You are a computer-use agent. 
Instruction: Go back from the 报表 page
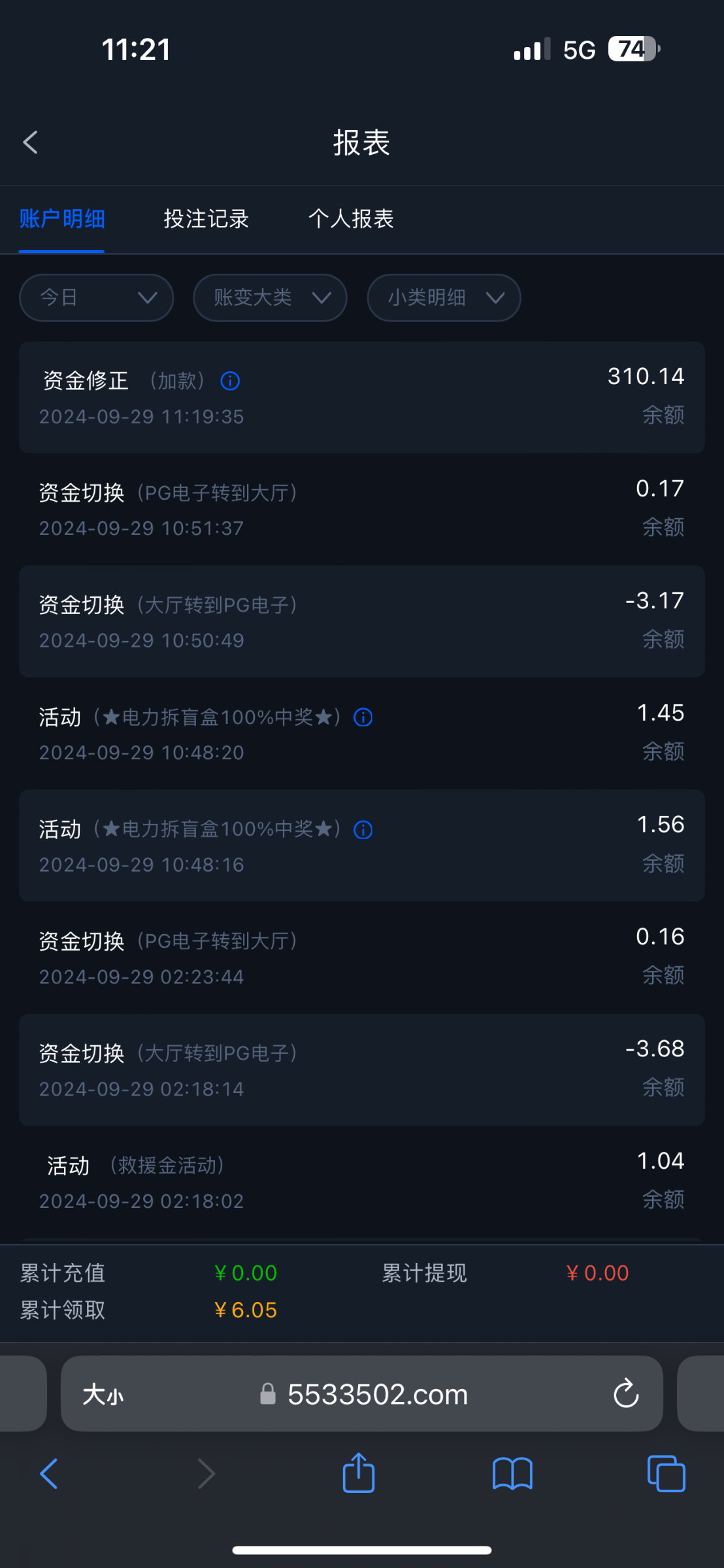[31, 142]
